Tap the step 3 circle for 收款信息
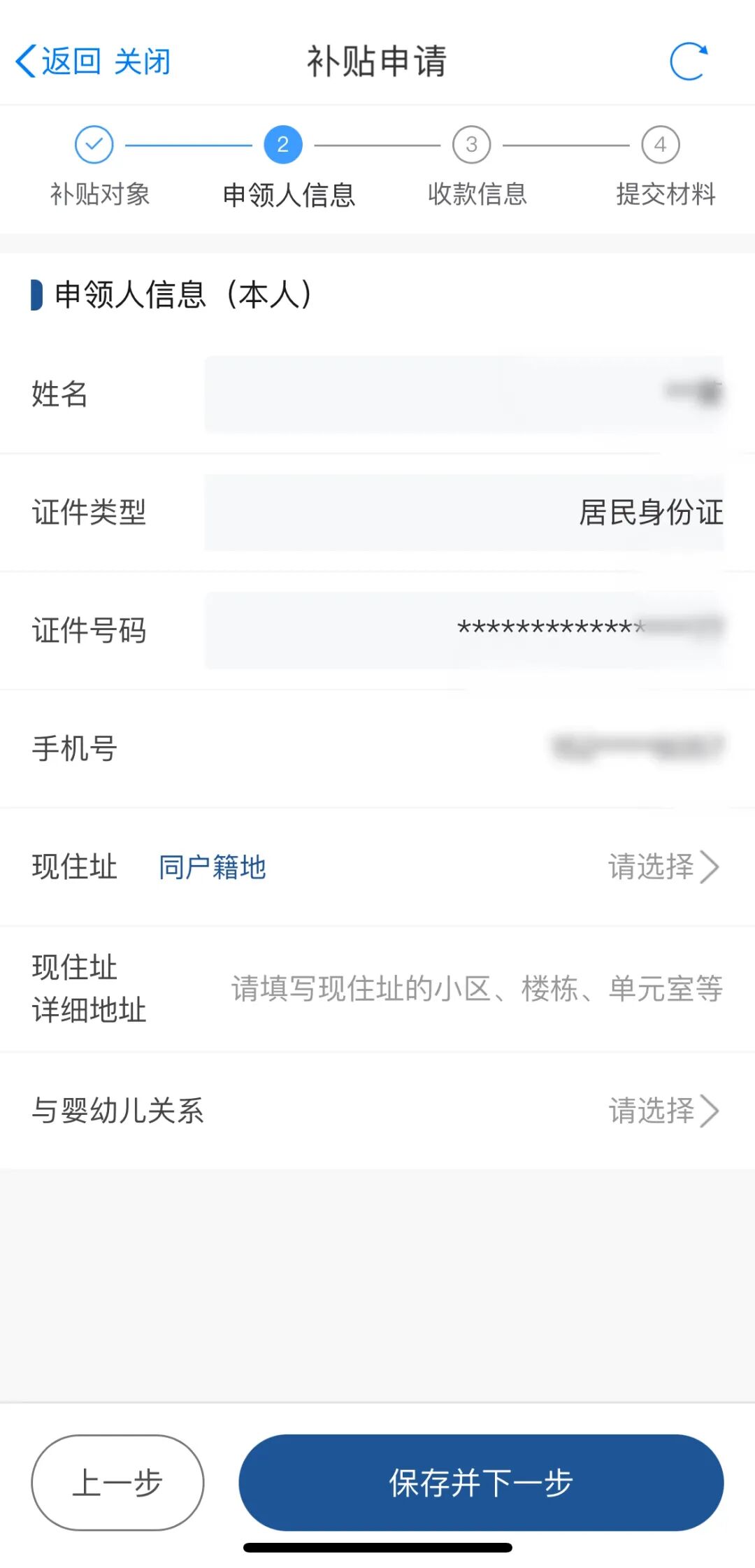Screen dimensions: 755x1568 coord(470,145)
